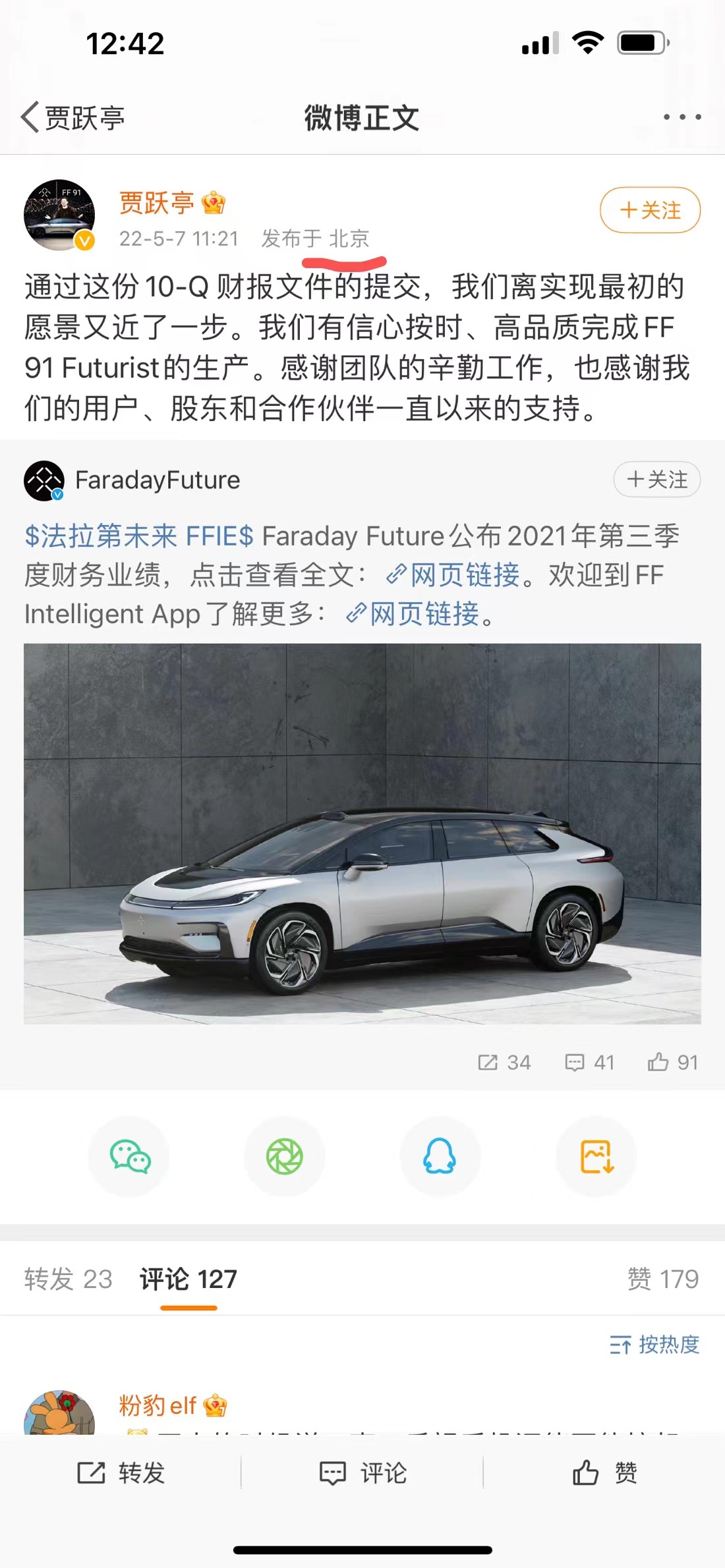This screenshot has height=1568, width=725.
Task: Save the post as an image
Action: pyautogui.click(x=596, y=1157)
